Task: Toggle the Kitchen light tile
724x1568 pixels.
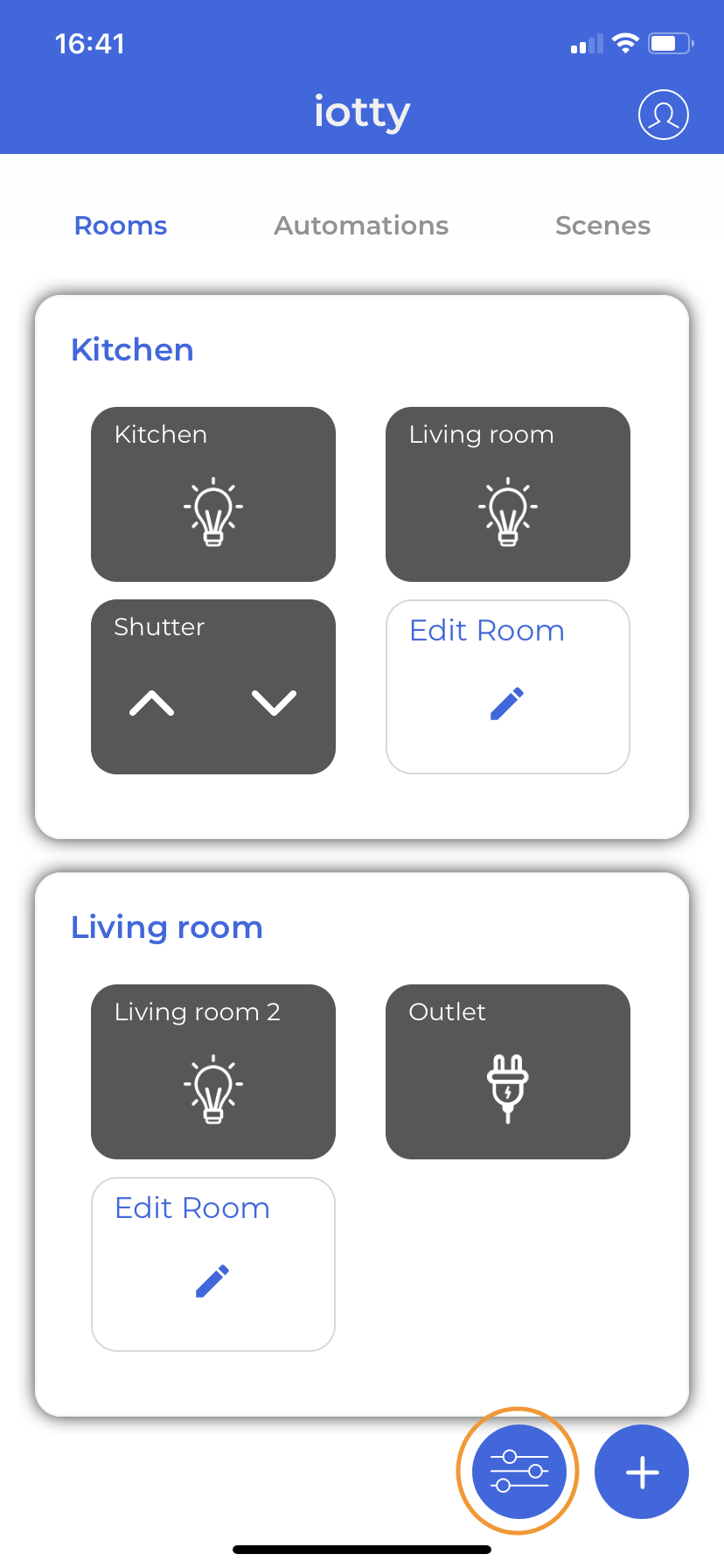Action: (213, 494)
